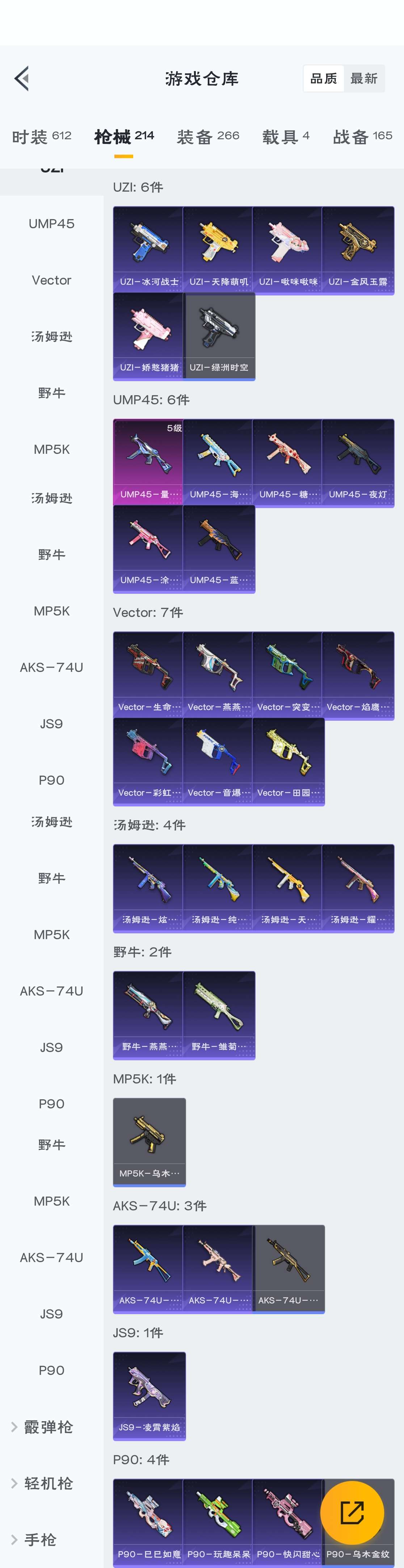View the level 5 UMP45-量 skin
This screenshot has height=1568, width=404.
tap(149, 461)
